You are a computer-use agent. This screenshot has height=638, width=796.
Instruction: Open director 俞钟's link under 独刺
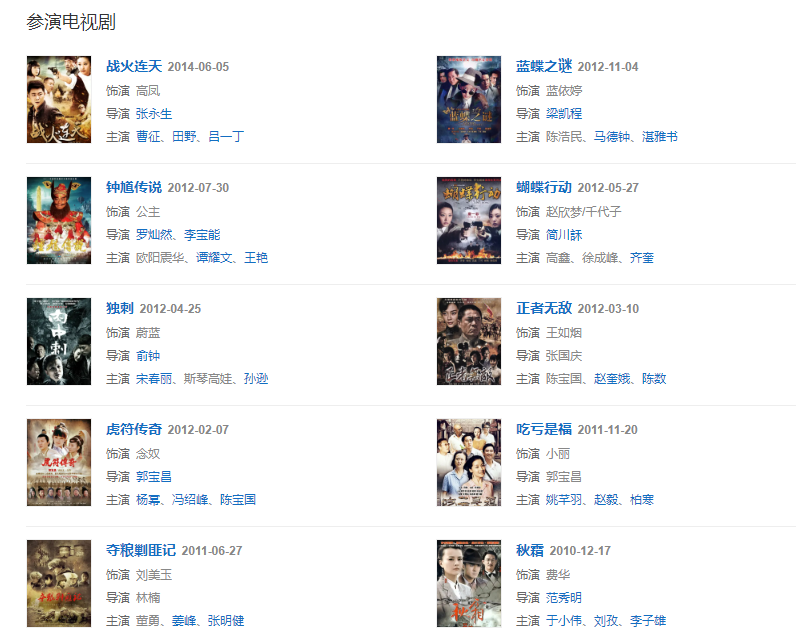[x=148, y=356]
